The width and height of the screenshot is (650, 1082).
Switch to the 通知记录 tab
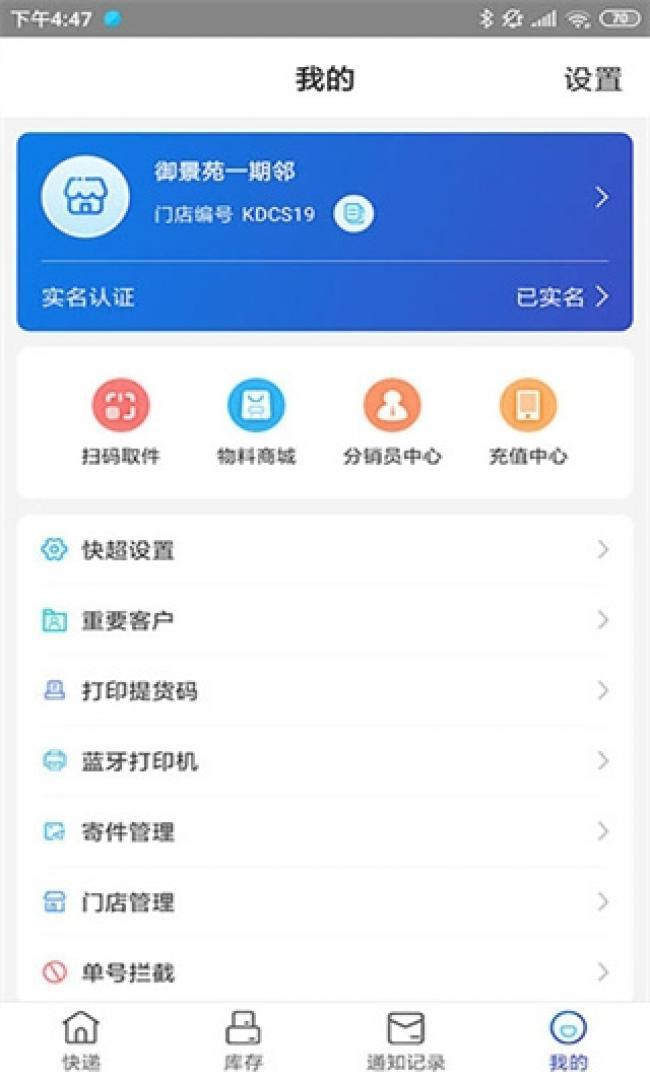click(x=405, y=1040)
